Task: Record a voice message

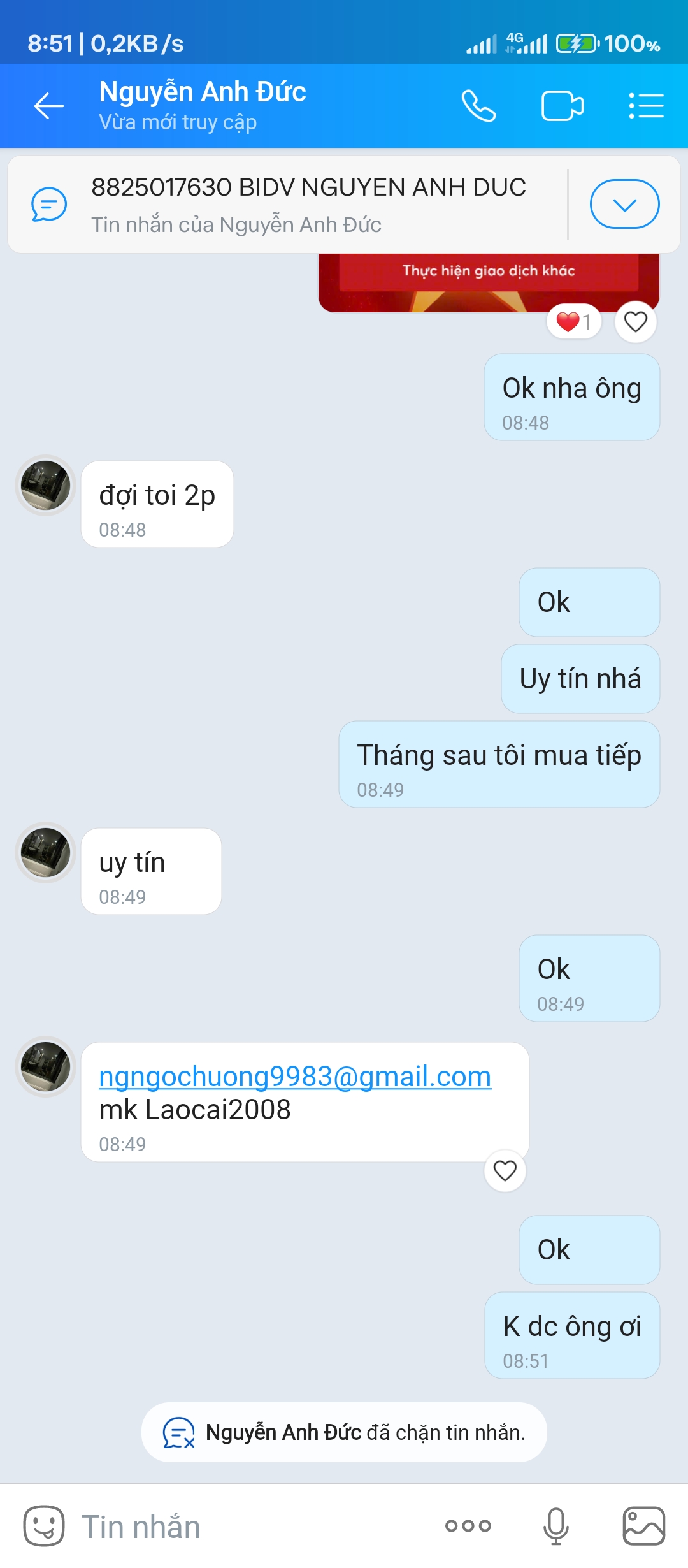Action: pos(556,1526)
